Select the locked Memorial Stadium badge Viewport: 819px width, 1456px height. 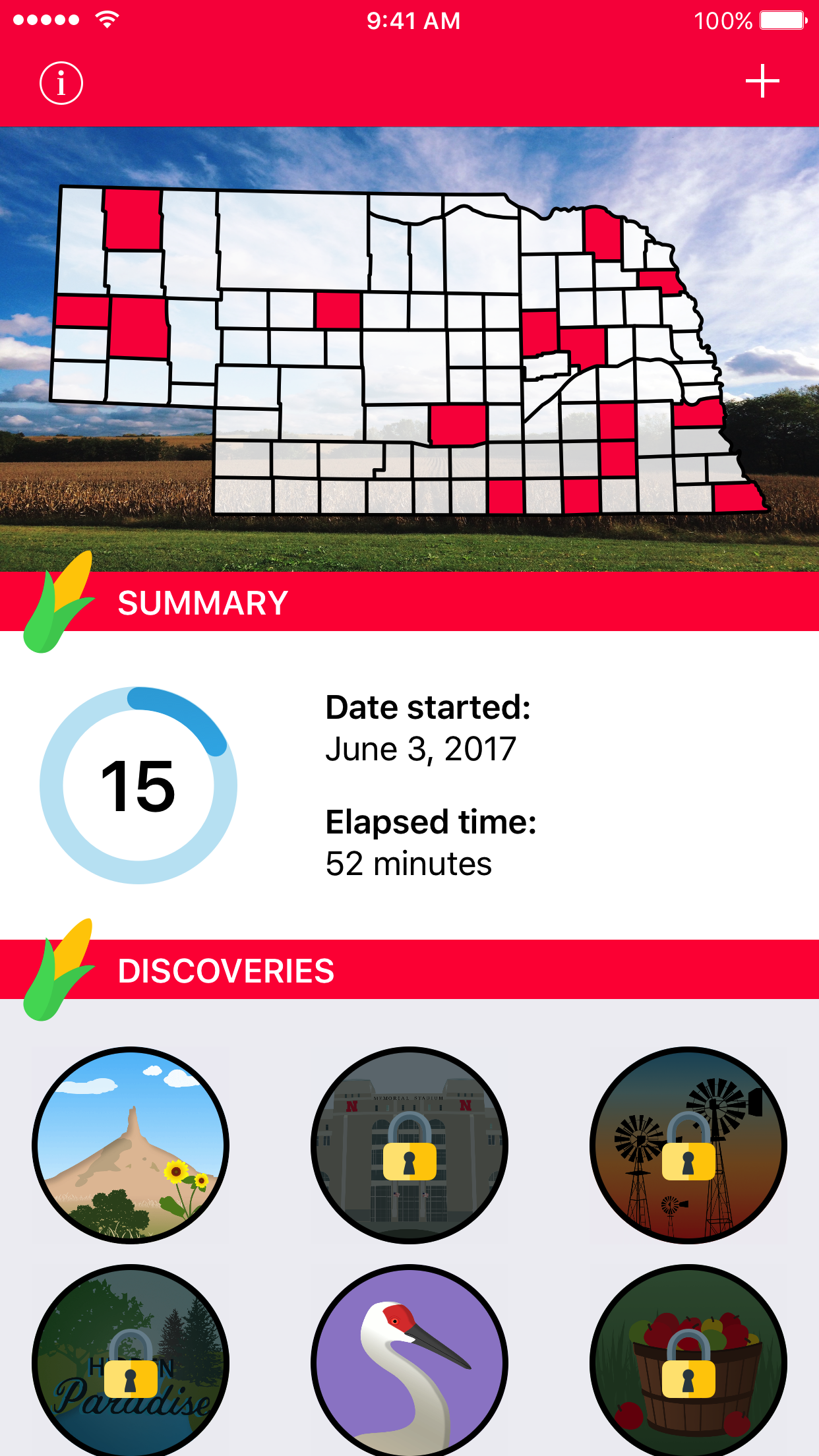[409, 1145]
